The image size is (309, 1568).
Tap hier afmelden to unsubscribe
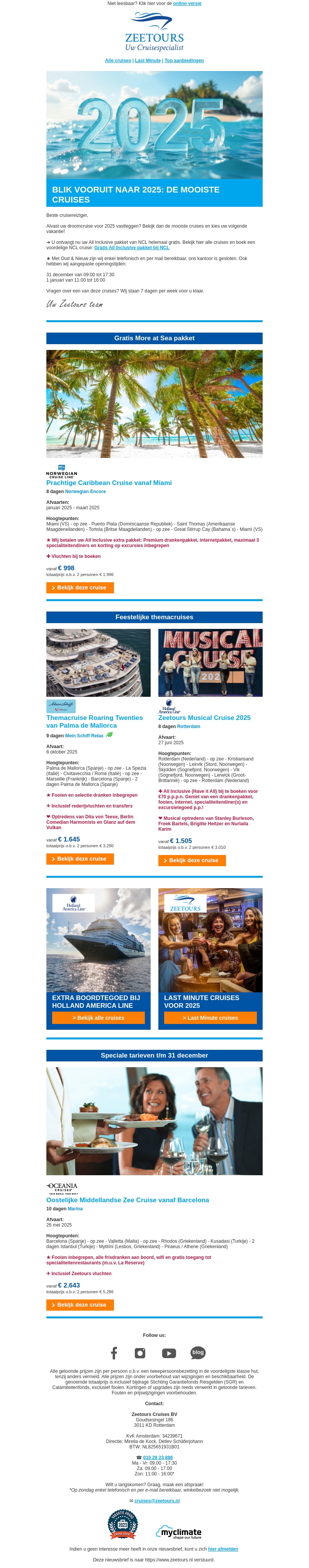click(x=222, y=1549)
